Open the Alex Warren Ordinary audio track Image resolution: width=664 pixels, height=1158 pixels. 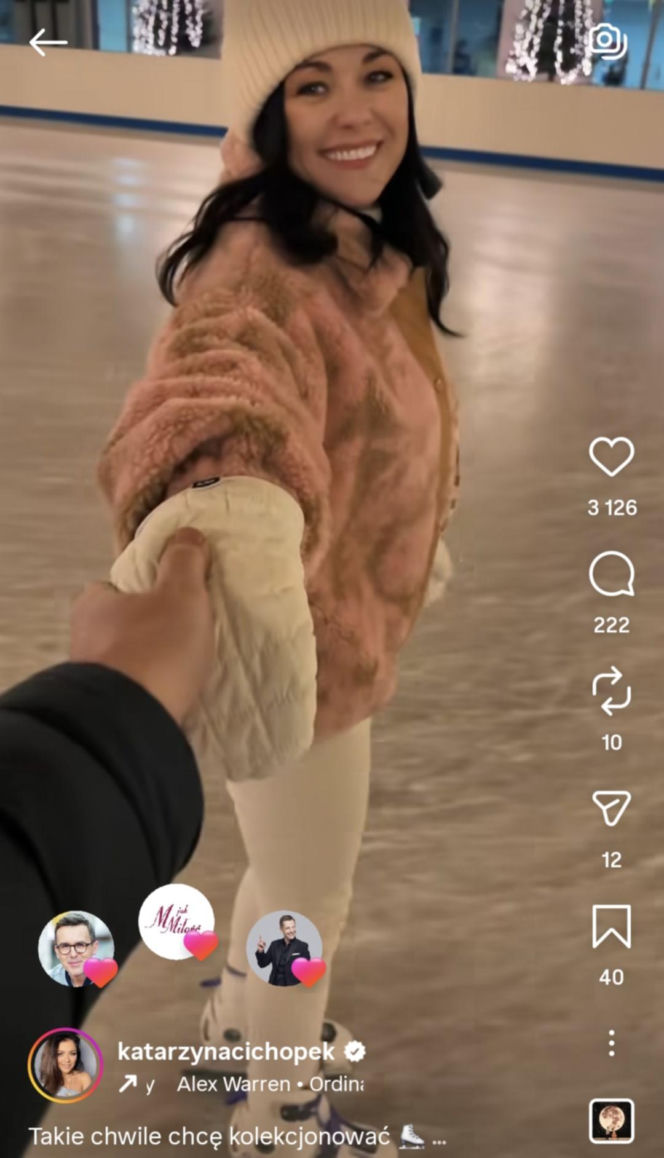click(x=270, y=1084)
